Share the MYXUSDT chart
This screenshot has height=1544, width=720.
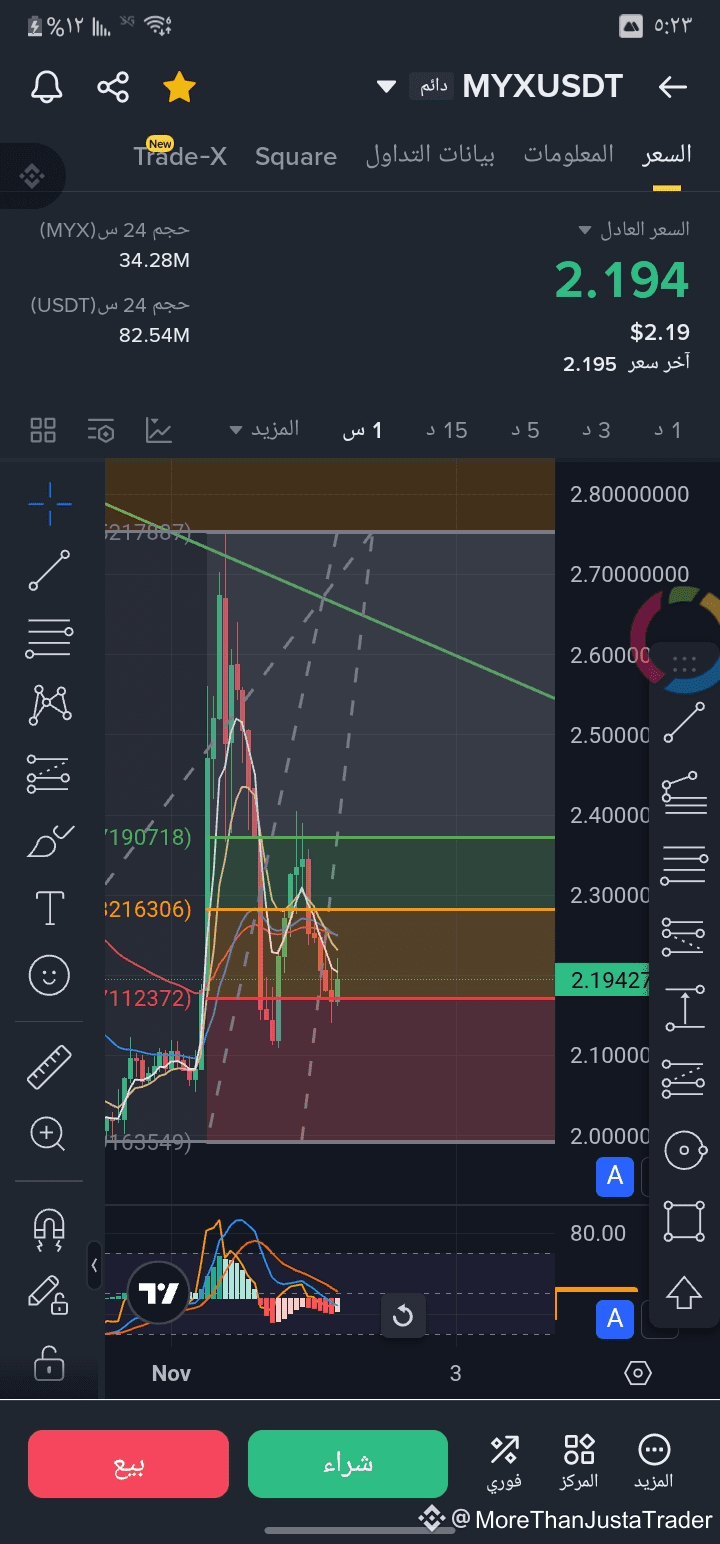(113, 87)
